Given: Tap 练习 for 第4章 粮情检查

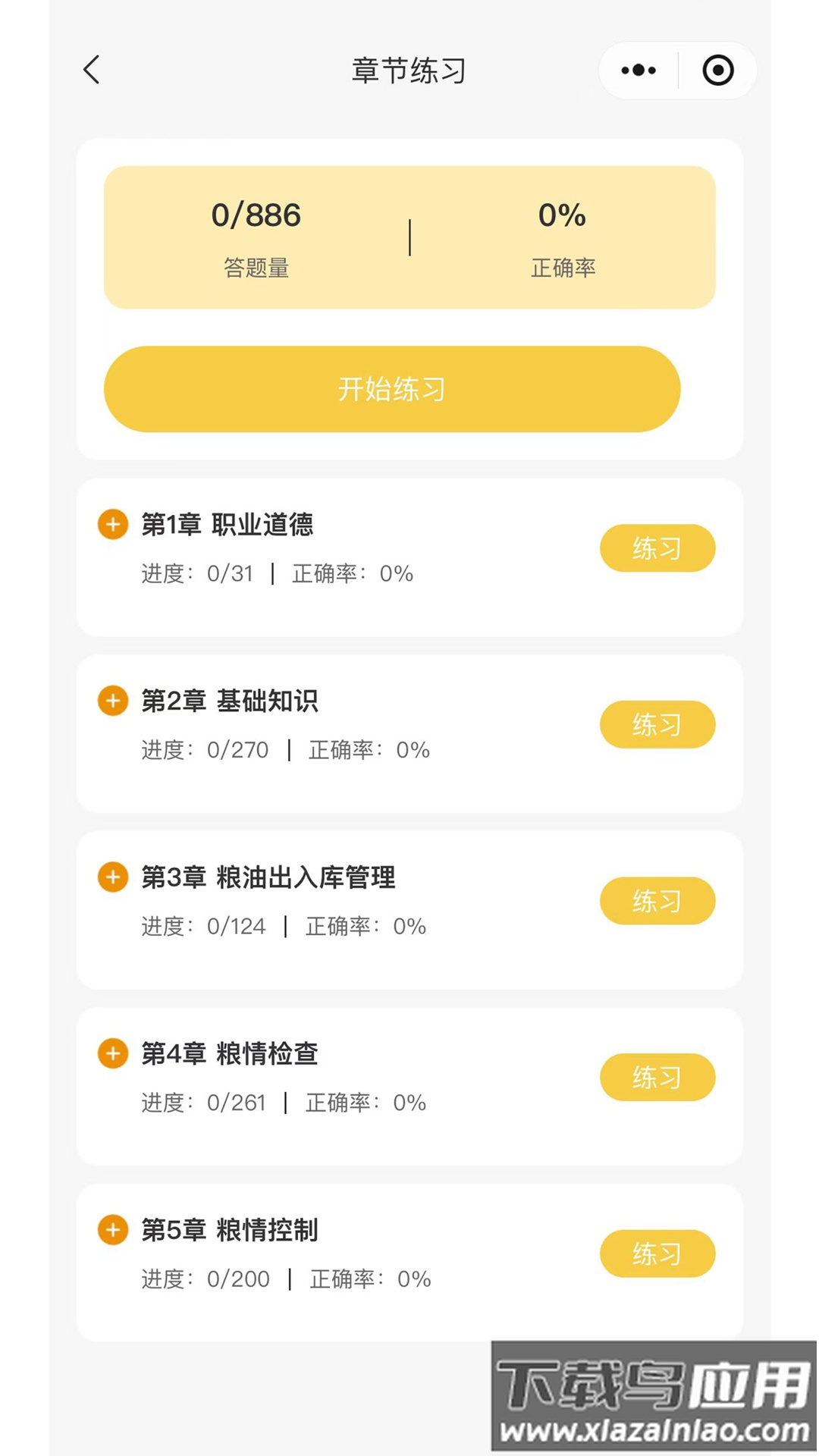Looking at the screenshot, I should click(657, 1077).
